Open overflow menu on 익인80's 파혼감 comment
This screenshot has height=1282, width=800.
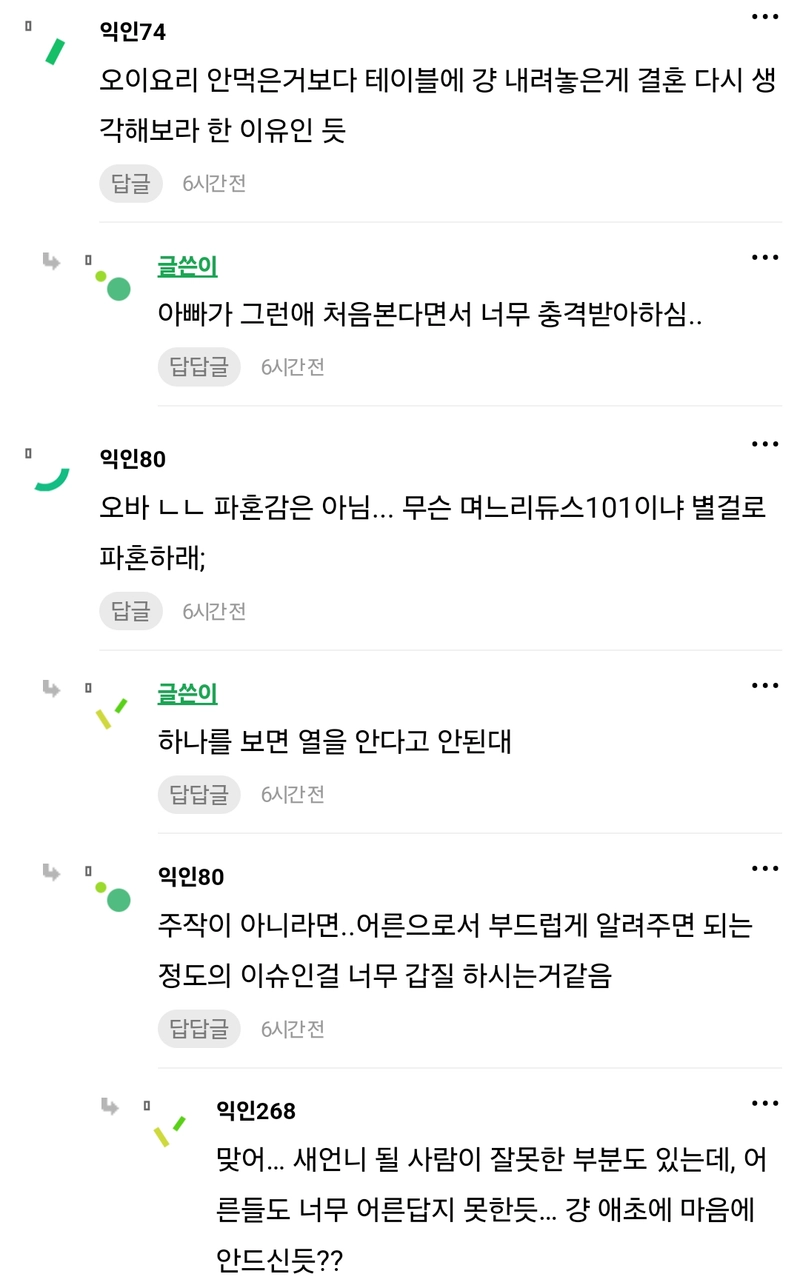765,444
